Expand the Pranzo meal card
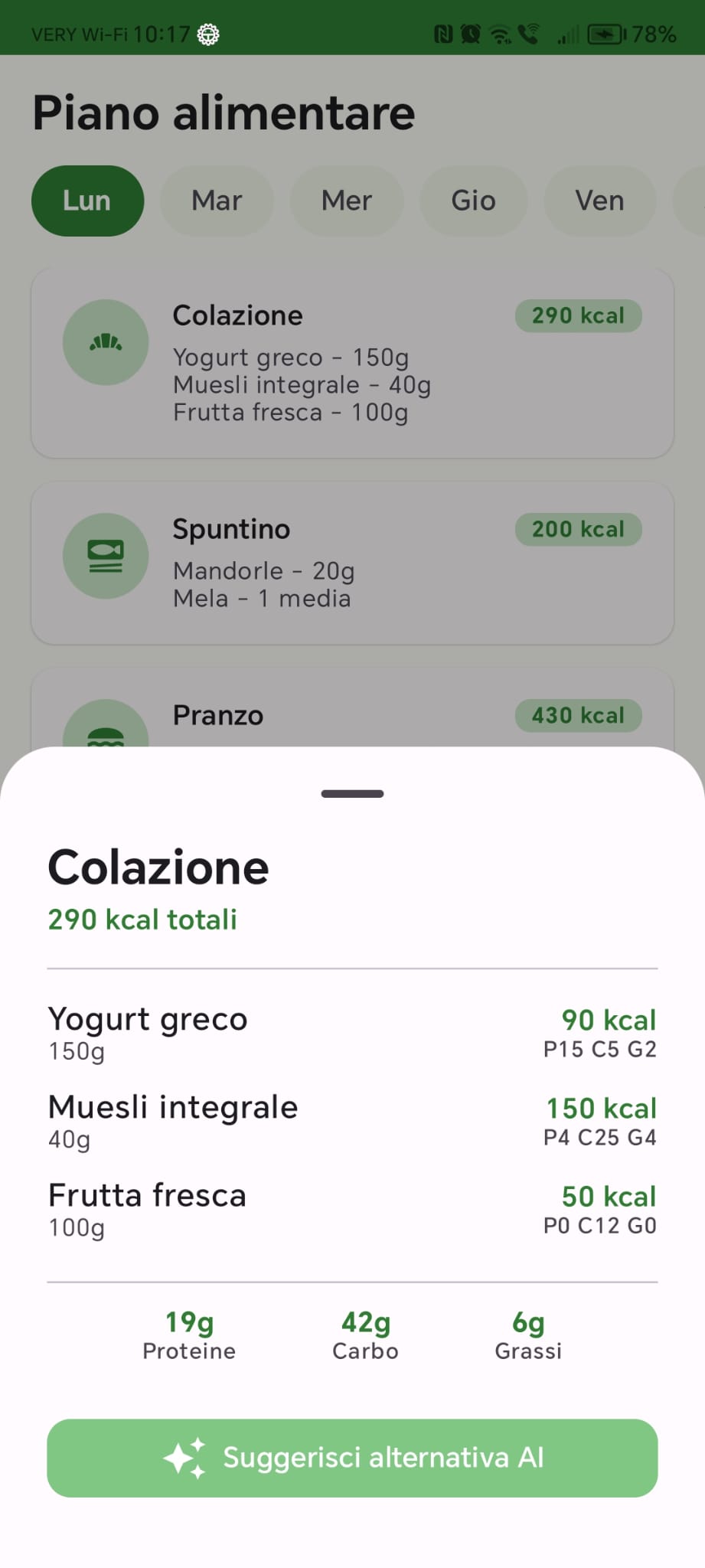 (352, 716)
